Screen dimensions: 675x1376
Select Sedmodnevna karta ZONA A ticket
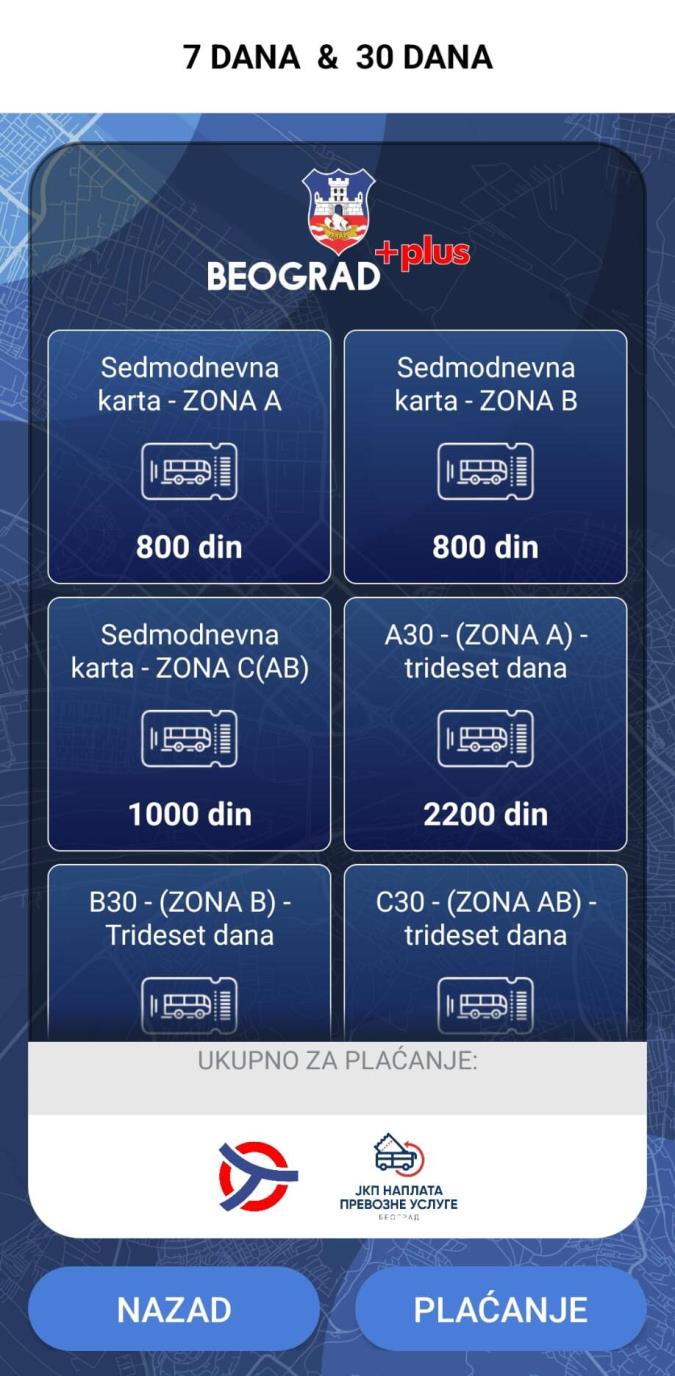point(189,457)
